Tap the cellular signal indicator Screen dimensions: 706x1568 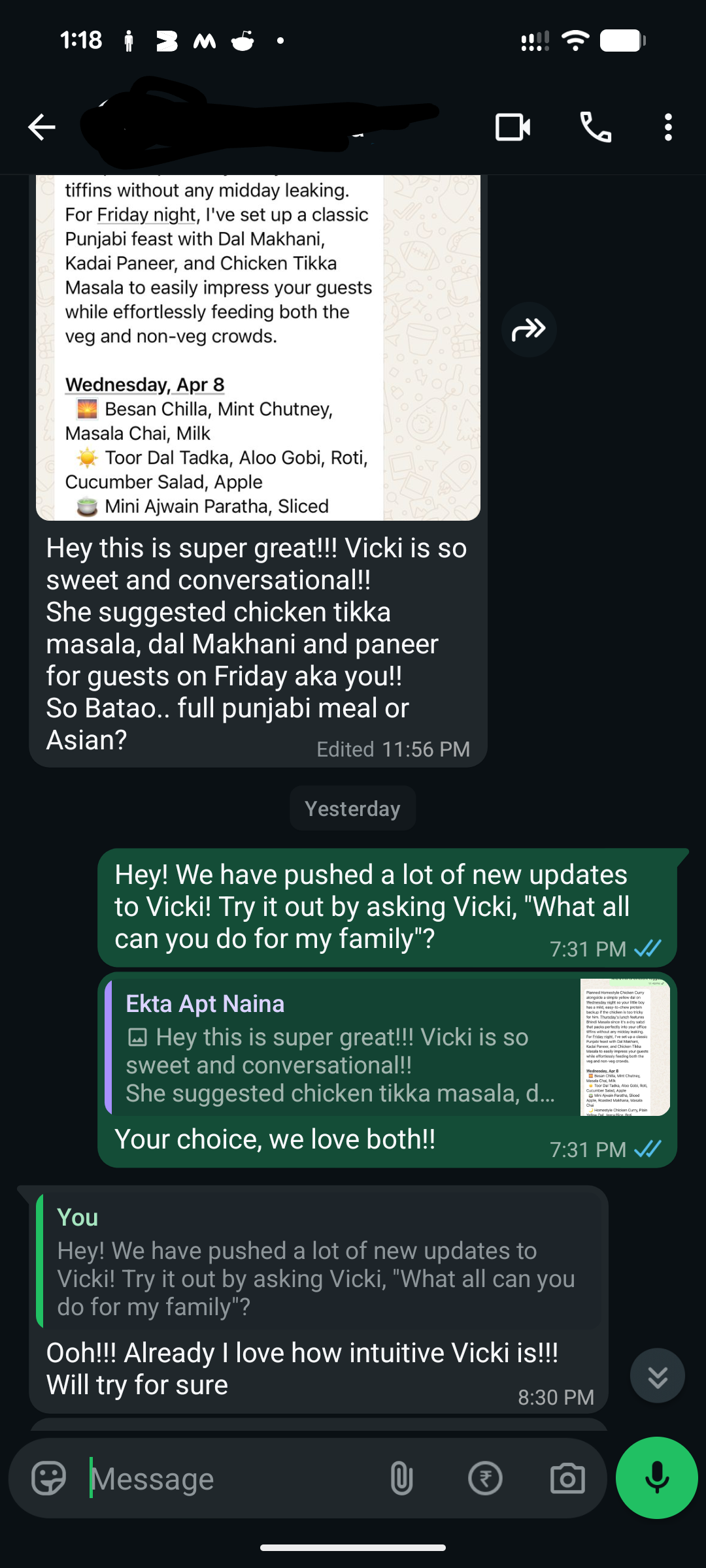click(x=533, y=41)
